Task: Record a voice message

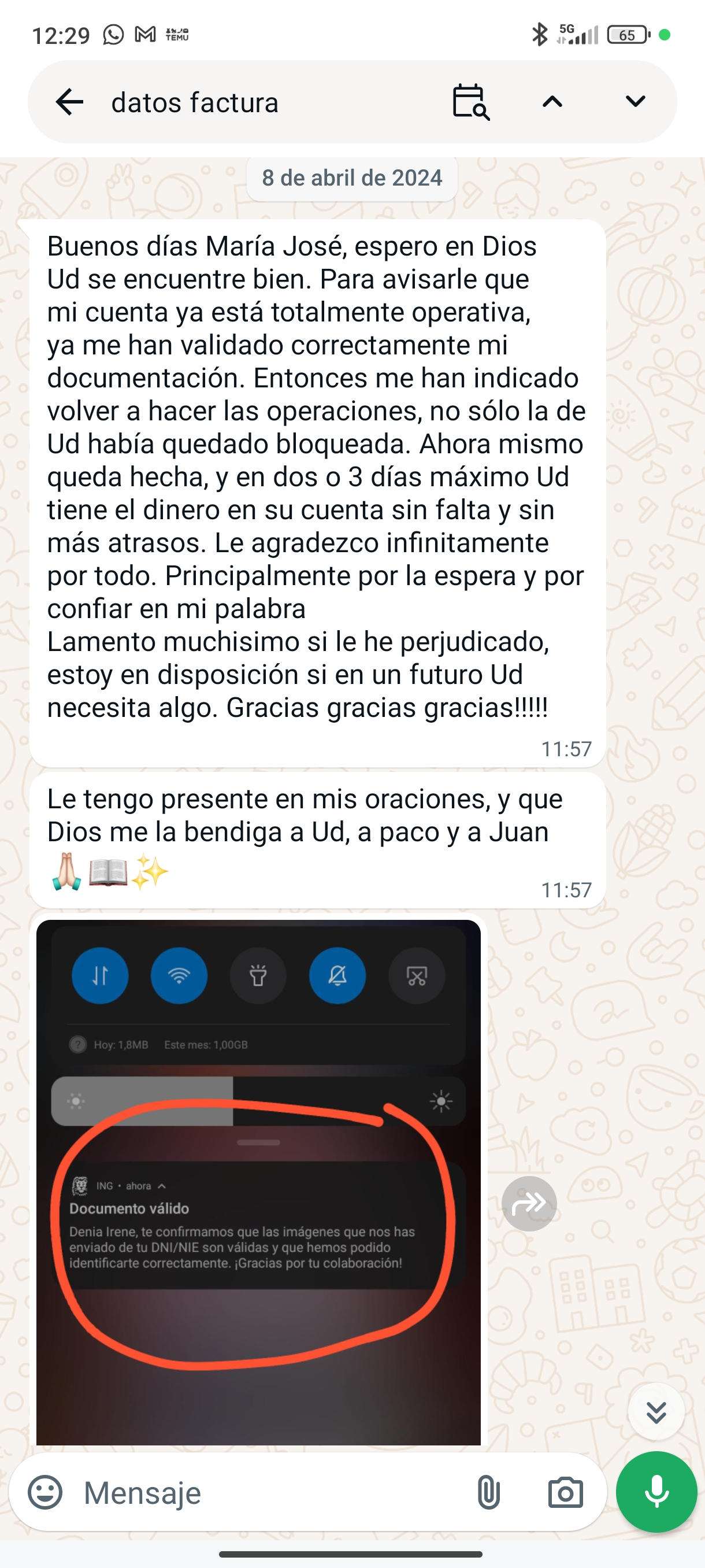Action: (x=656, y=1492)
